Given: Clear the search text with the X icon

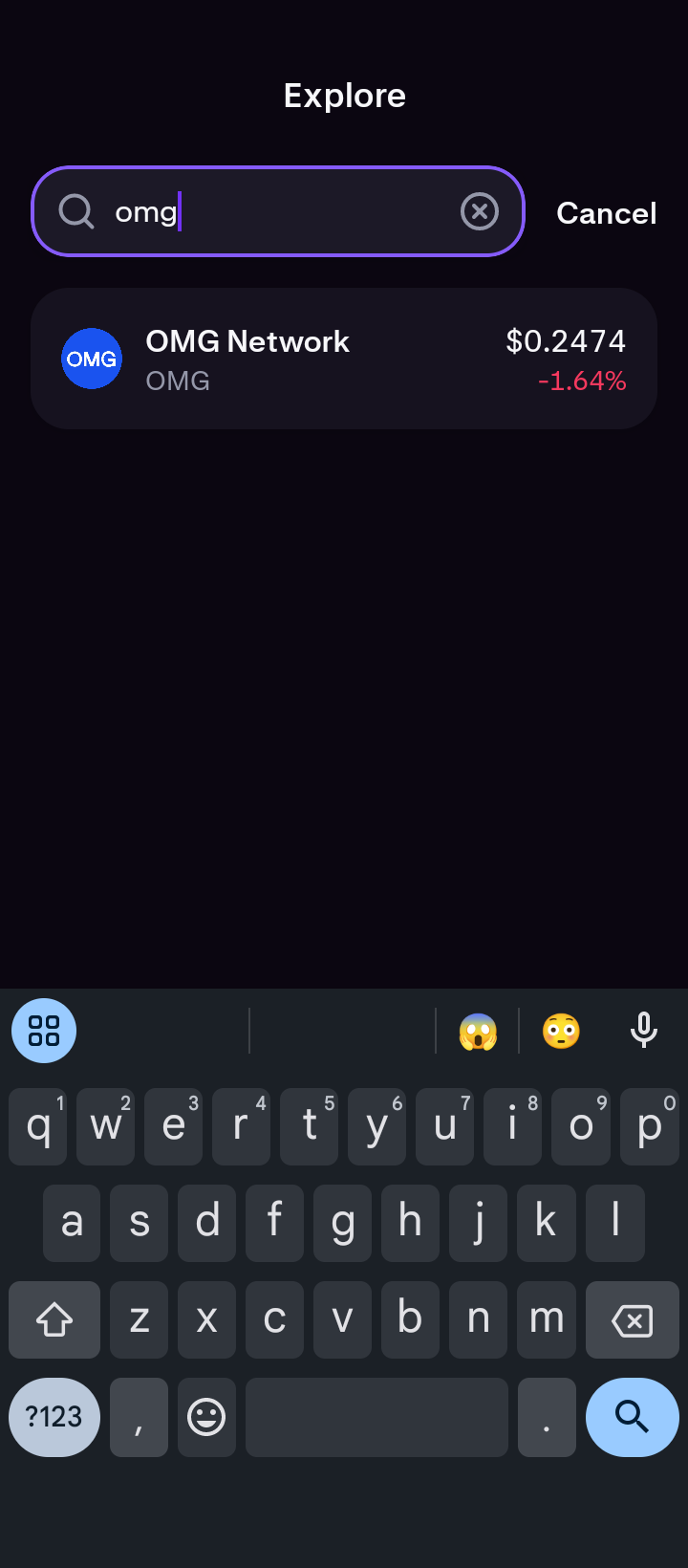Looking at the screenshot, I should tap(480, 211).
